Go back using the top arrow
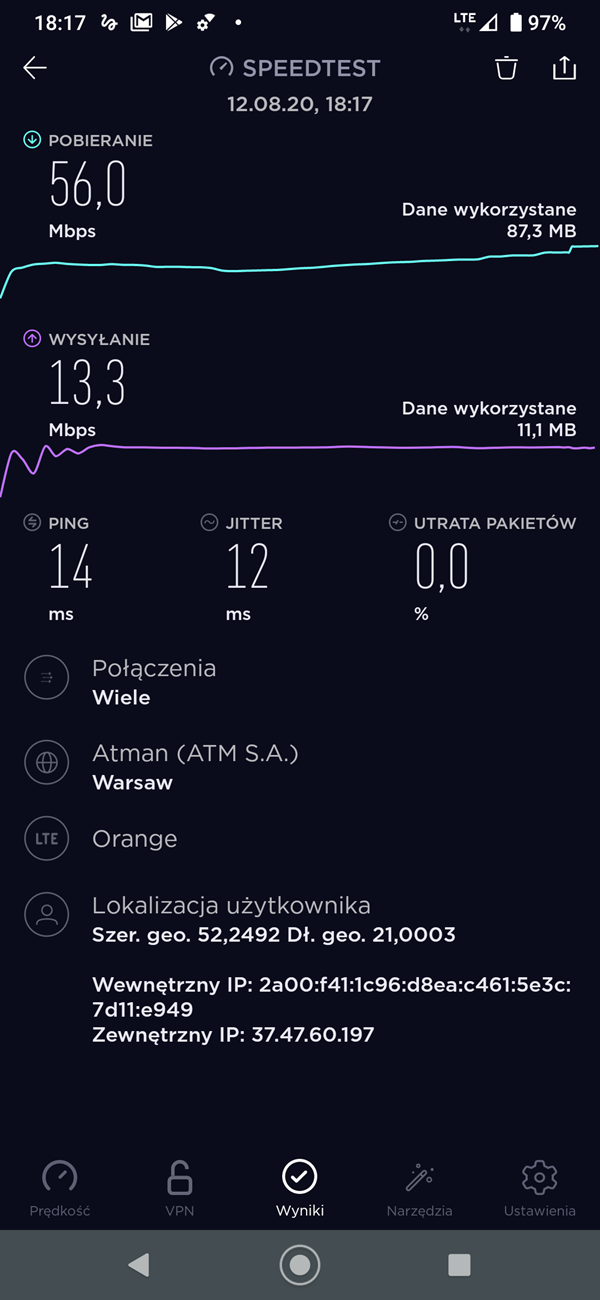This screenshot has width=600, height=1300. [x=35, y=68]
